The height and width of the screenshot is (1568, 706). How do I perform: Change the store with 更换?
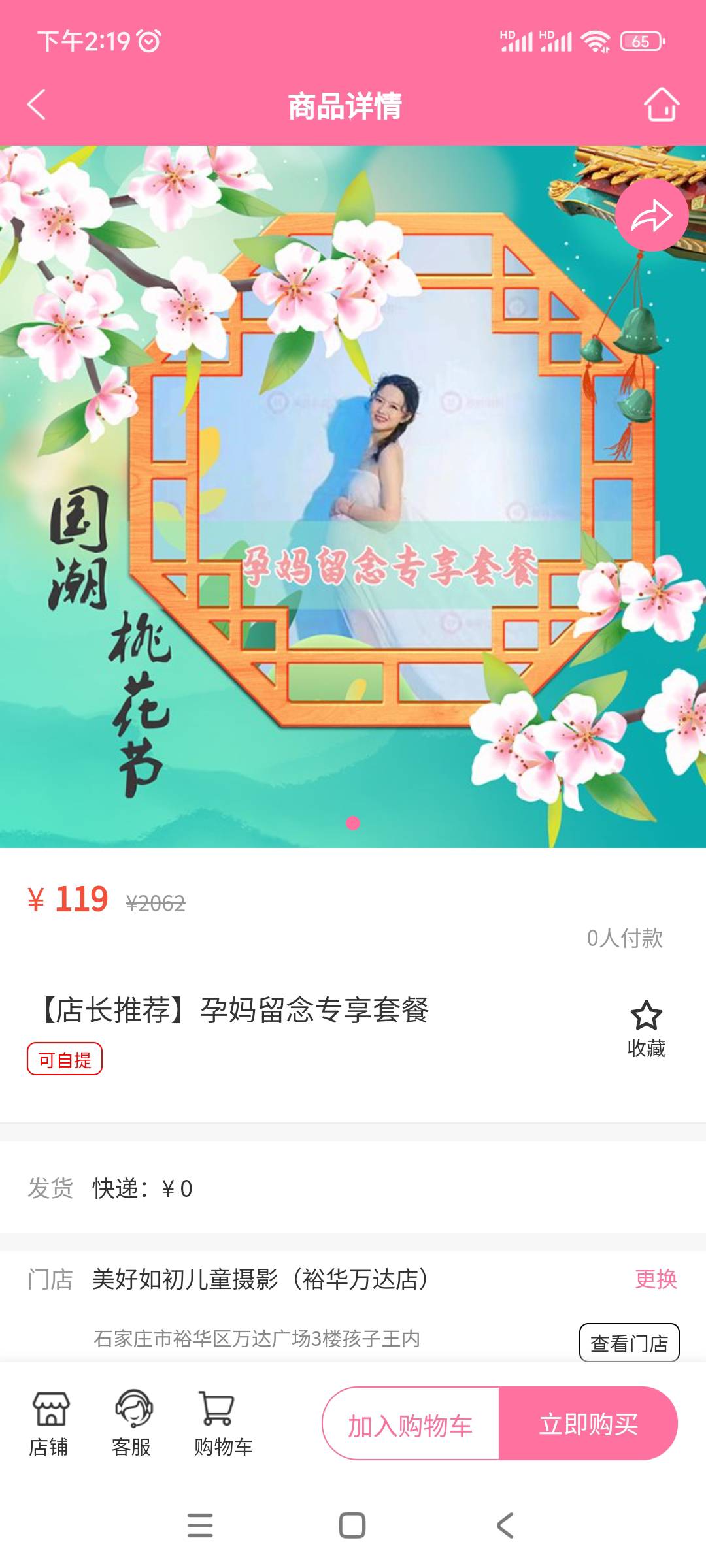656,1279
